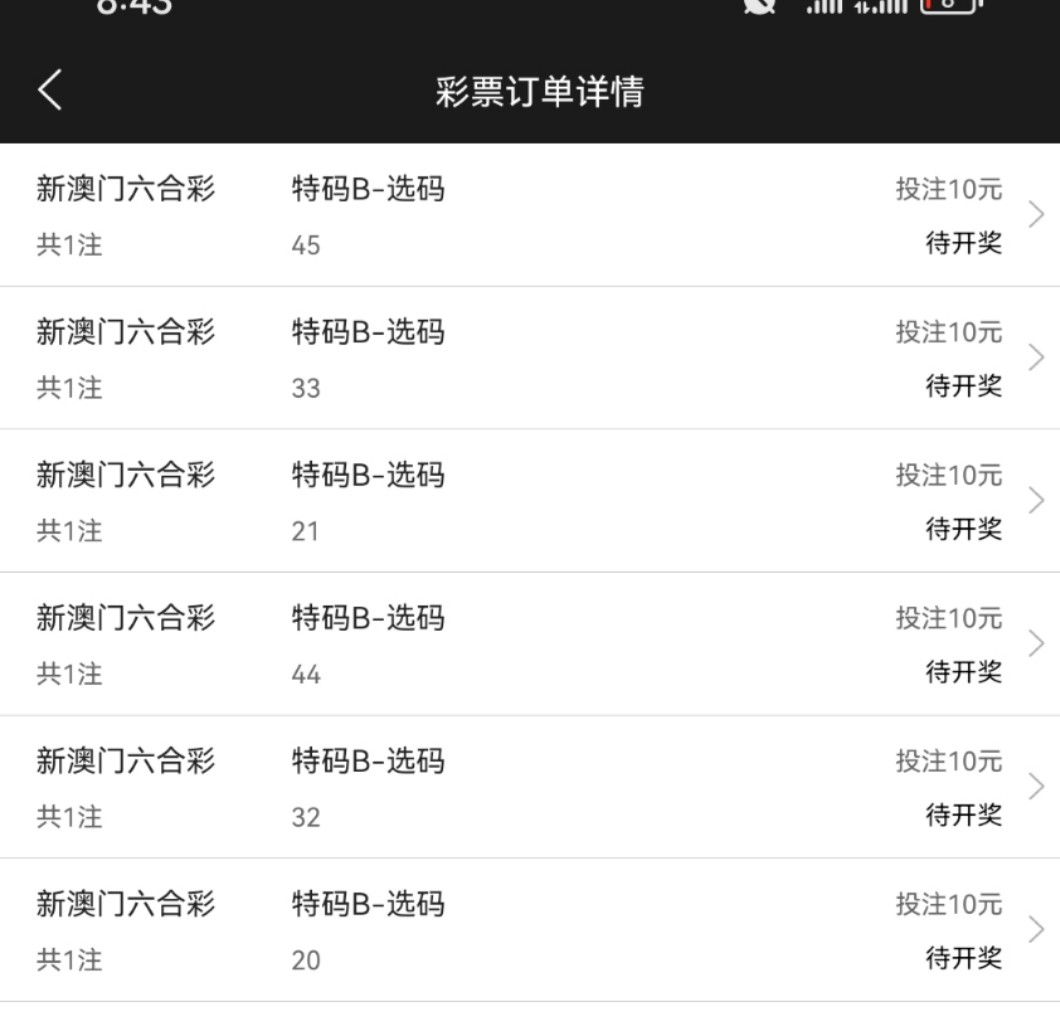
Task: Select the order row with number 44
Action: (x=530, y=644)
